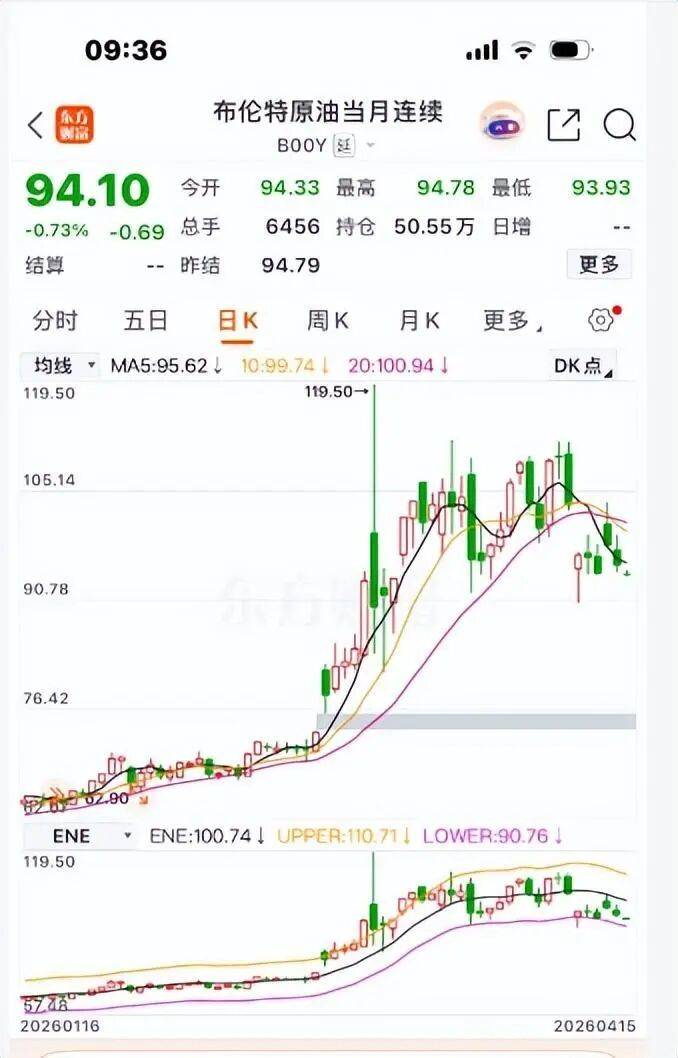Screen dimensions: 678x1058
Task: Open chart settings gear icon
Action: (x=600, y=321)
